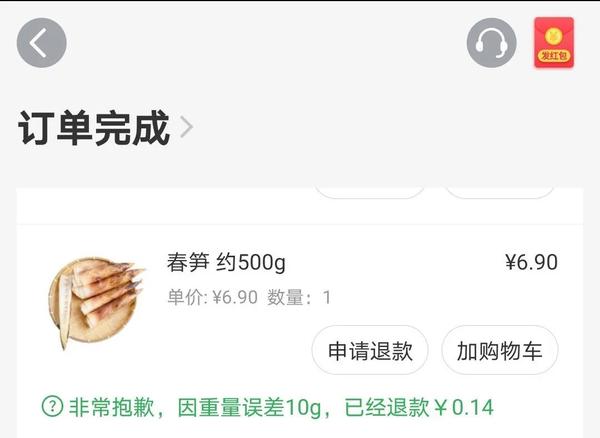Viewport: 600px width, 438px height.
Task: Tap 加购物车 to add 春笋
Action: click(499, 351)
